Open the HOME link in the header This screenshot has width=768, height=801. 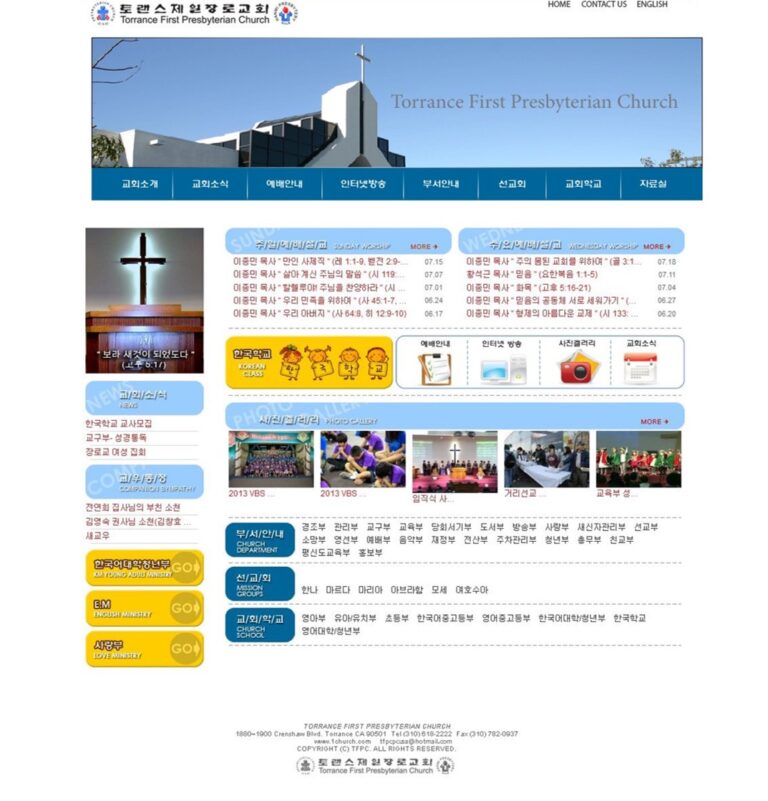[x=558, y=5]
